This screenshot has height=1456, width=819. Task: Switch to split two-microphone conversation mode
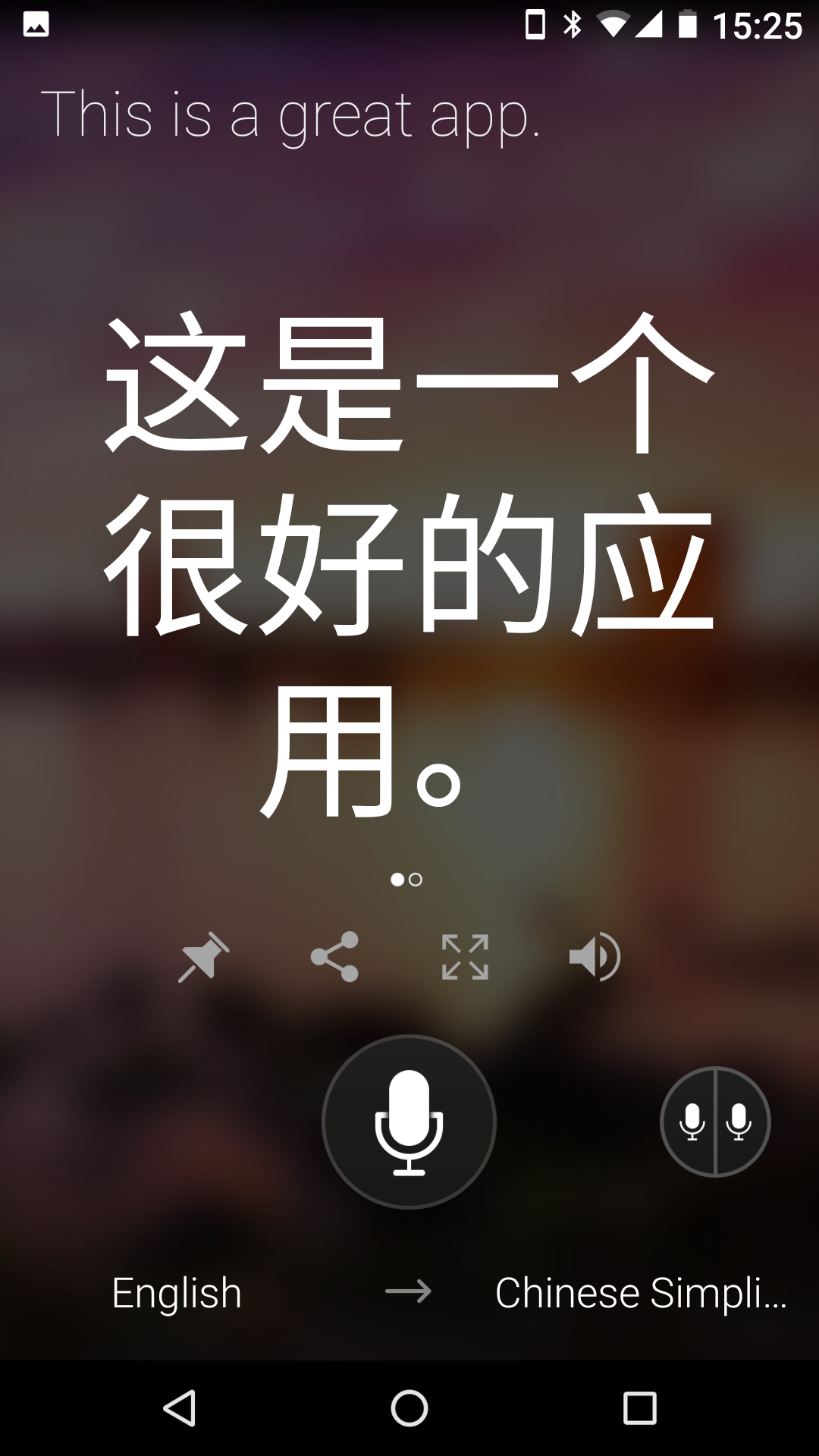click(715, 1122)
